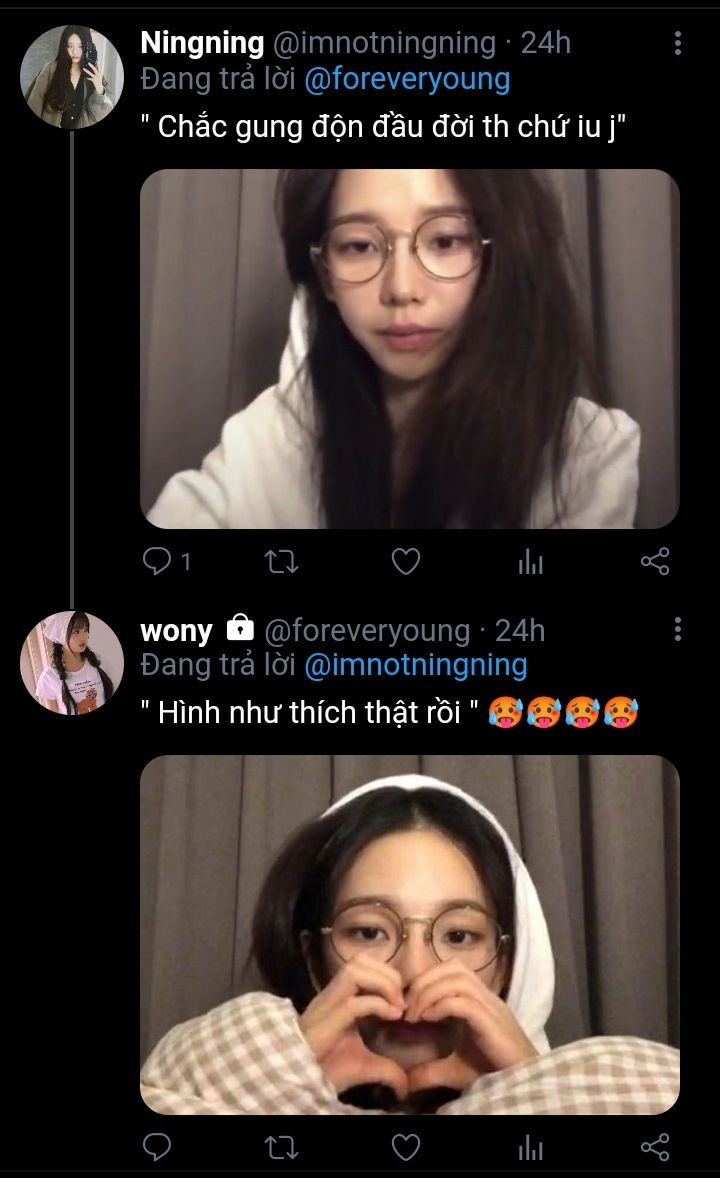Open overflow menu on wony's tweet
720x1178 pixels.
pos(677,629)
